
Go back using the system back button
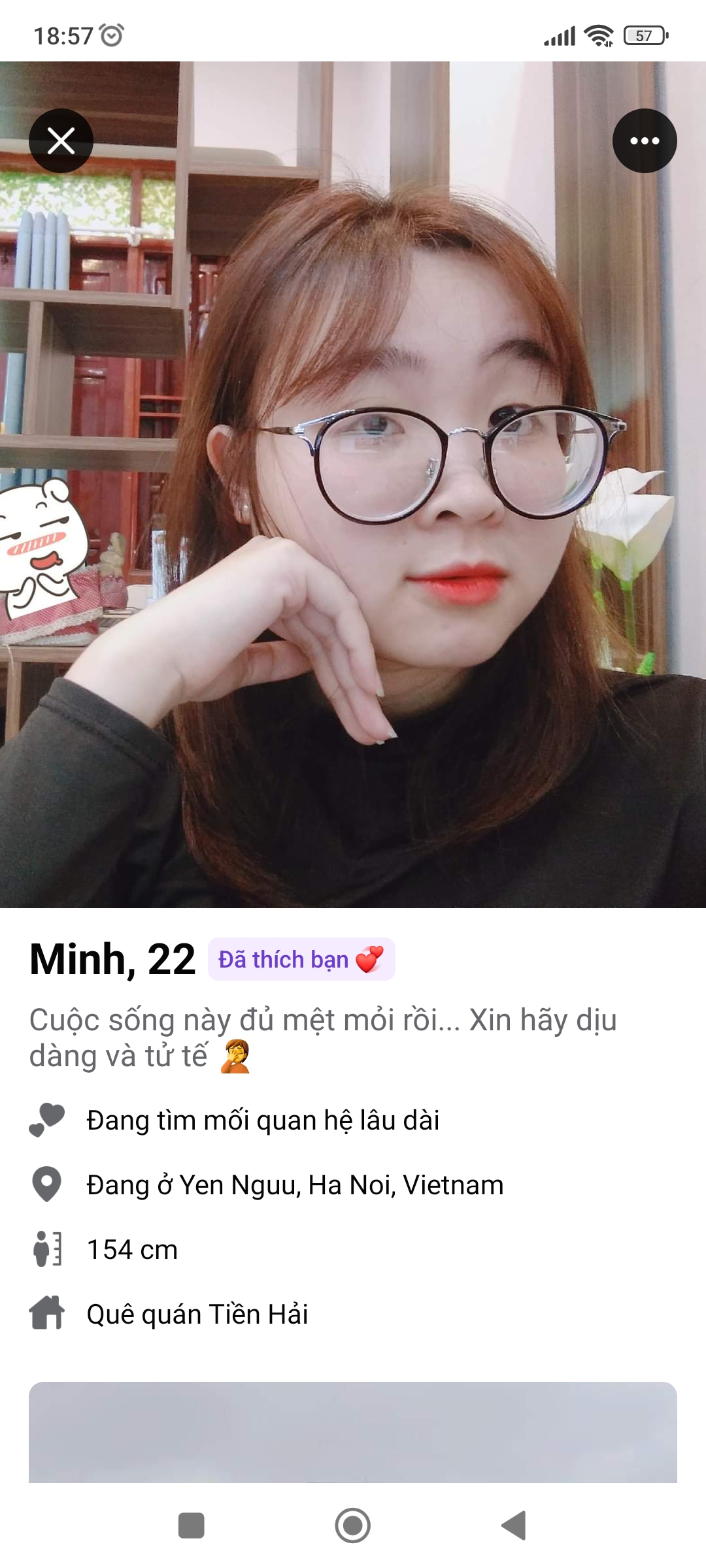click(514, 1526)
